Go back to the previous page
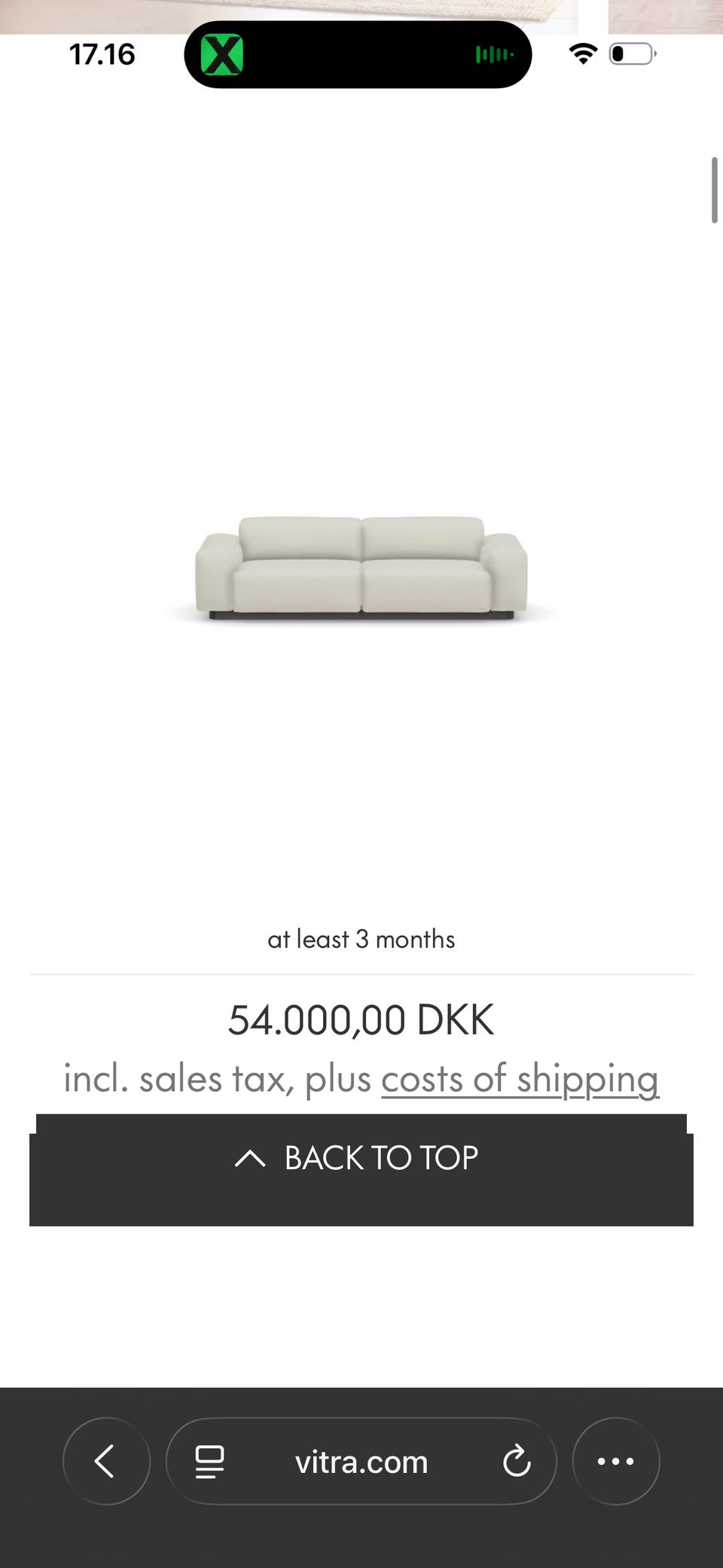Image resolution: width=723 pixels, height=1568 pixels. [106, 1461]
